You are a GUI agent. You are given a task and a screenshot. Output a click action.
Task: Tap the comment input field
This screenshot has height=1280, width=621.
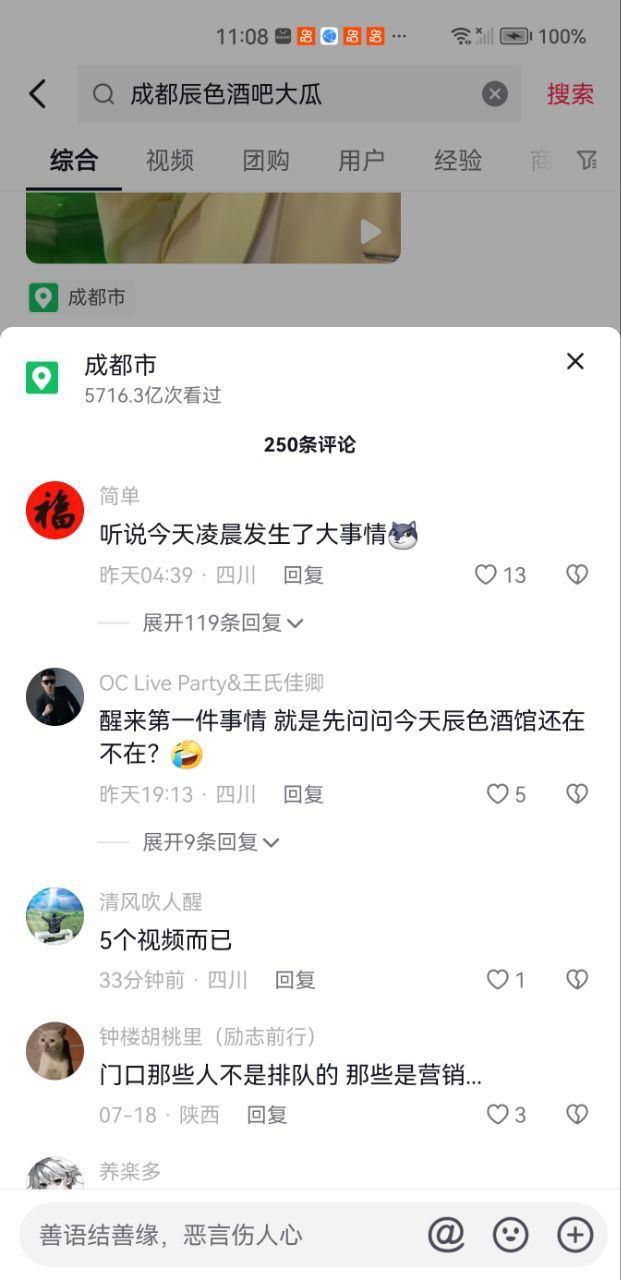[x=220, y=1235]
